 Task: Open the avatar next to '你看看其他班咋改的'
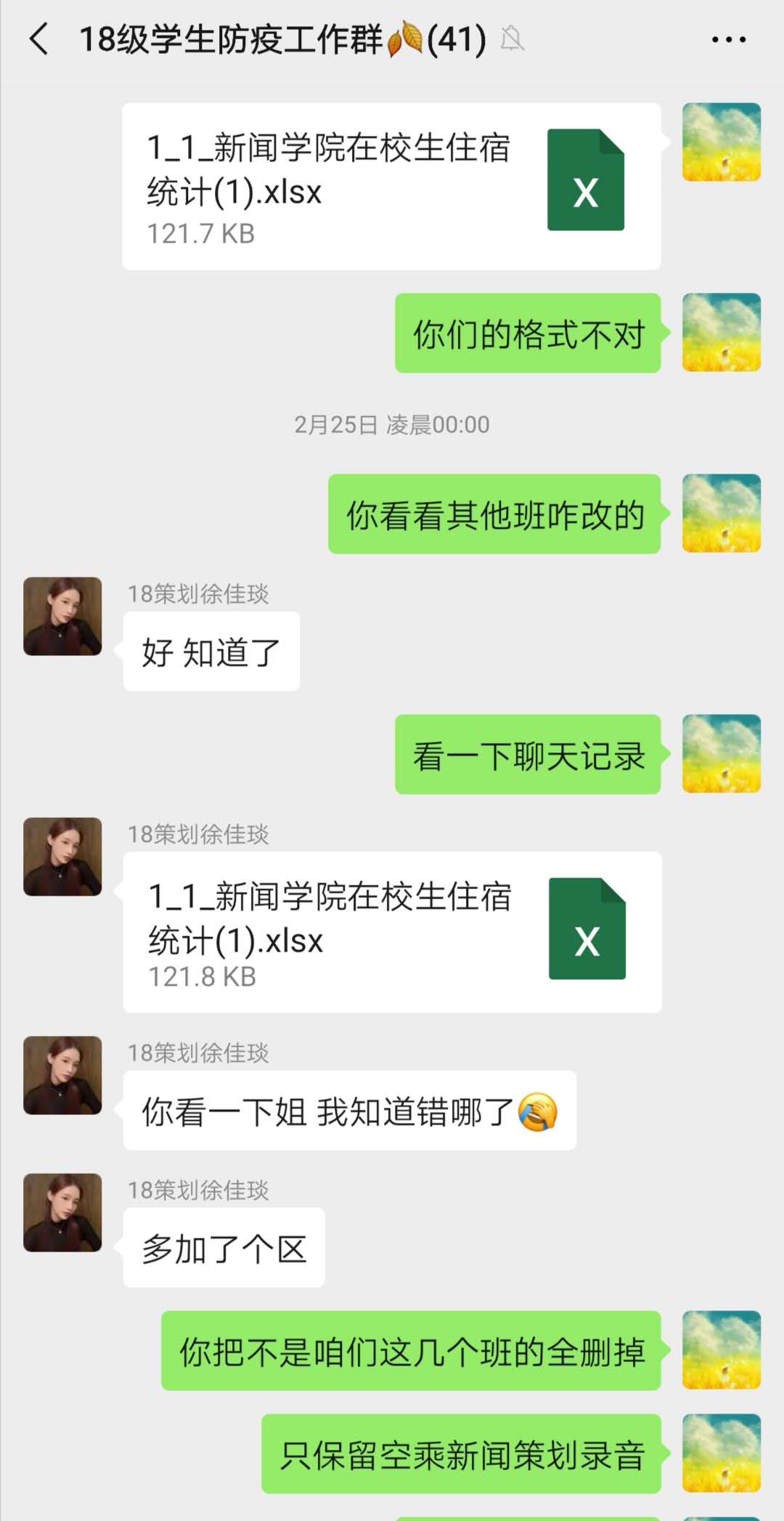click(x=721, y=514)
